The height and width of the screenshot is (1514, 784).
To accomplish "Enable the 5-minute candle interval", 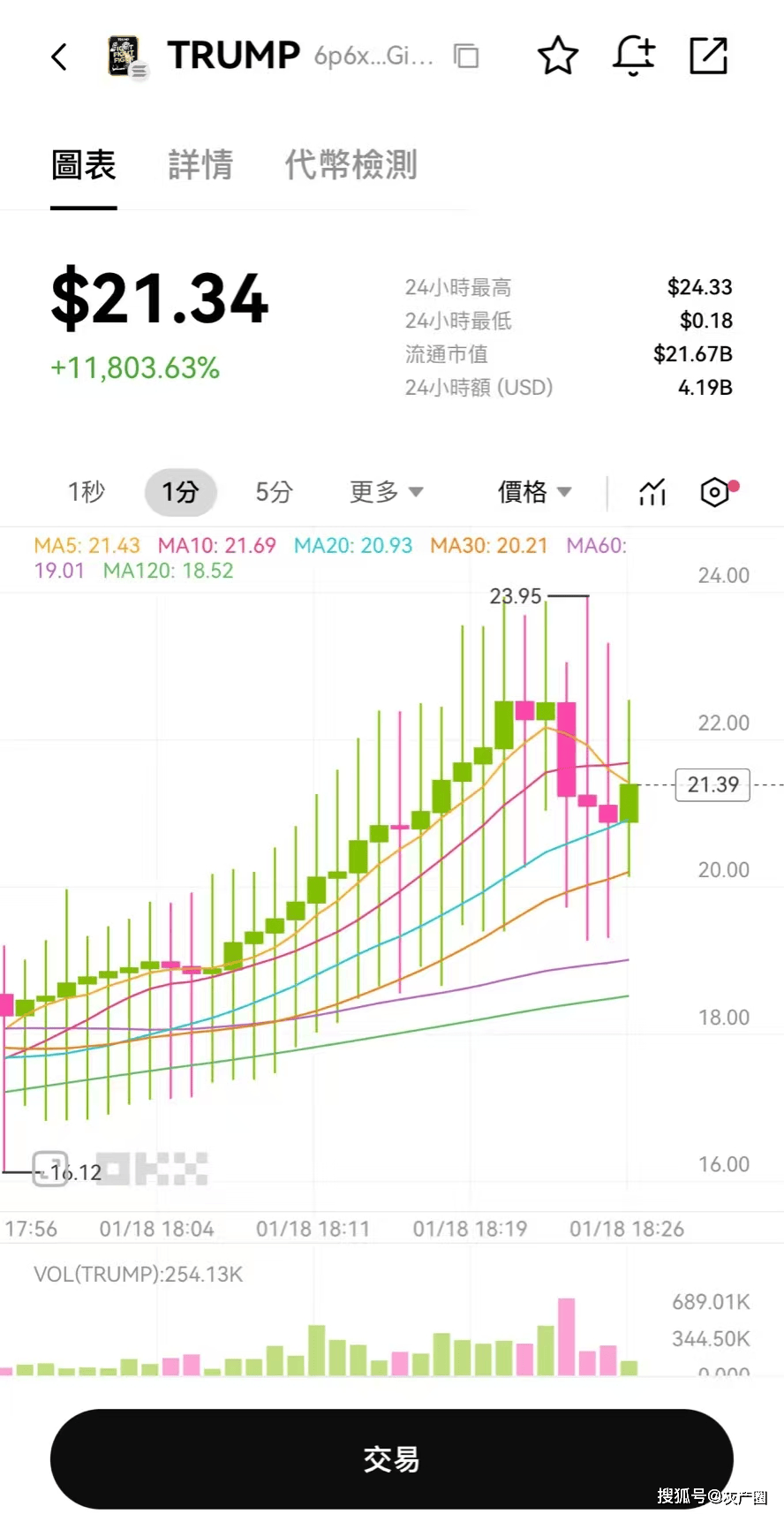I will 274,492.
